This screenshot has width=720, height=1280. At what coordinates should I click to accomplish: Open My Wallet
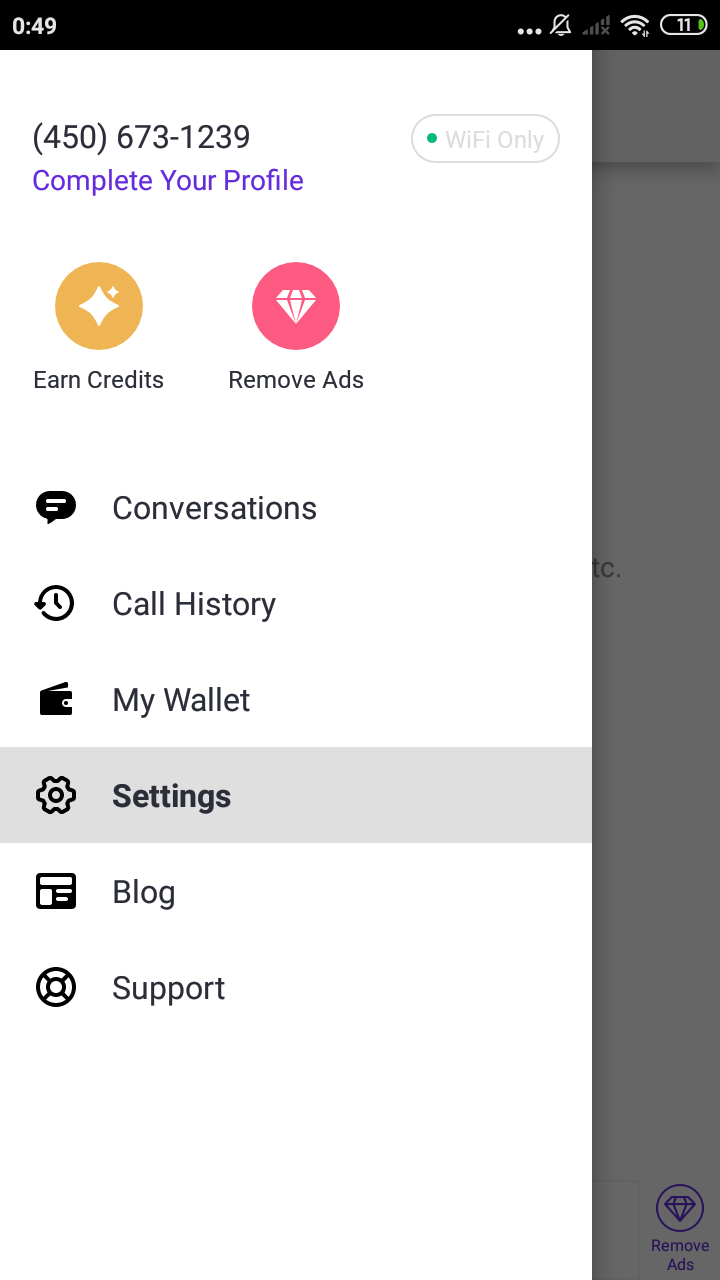(181, 700)
